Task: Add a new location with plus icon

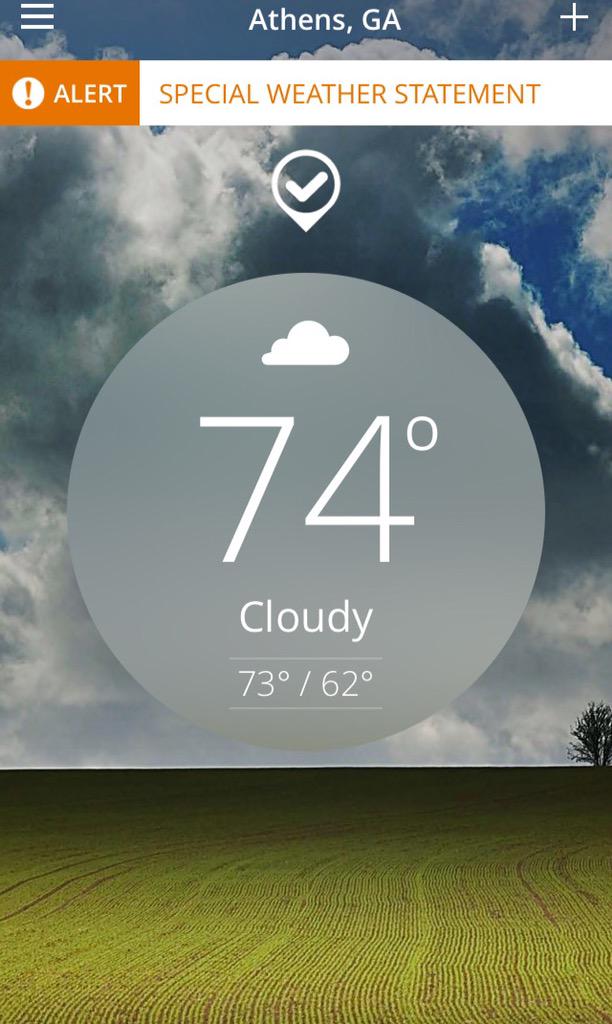Action: [x=573, y=18]
